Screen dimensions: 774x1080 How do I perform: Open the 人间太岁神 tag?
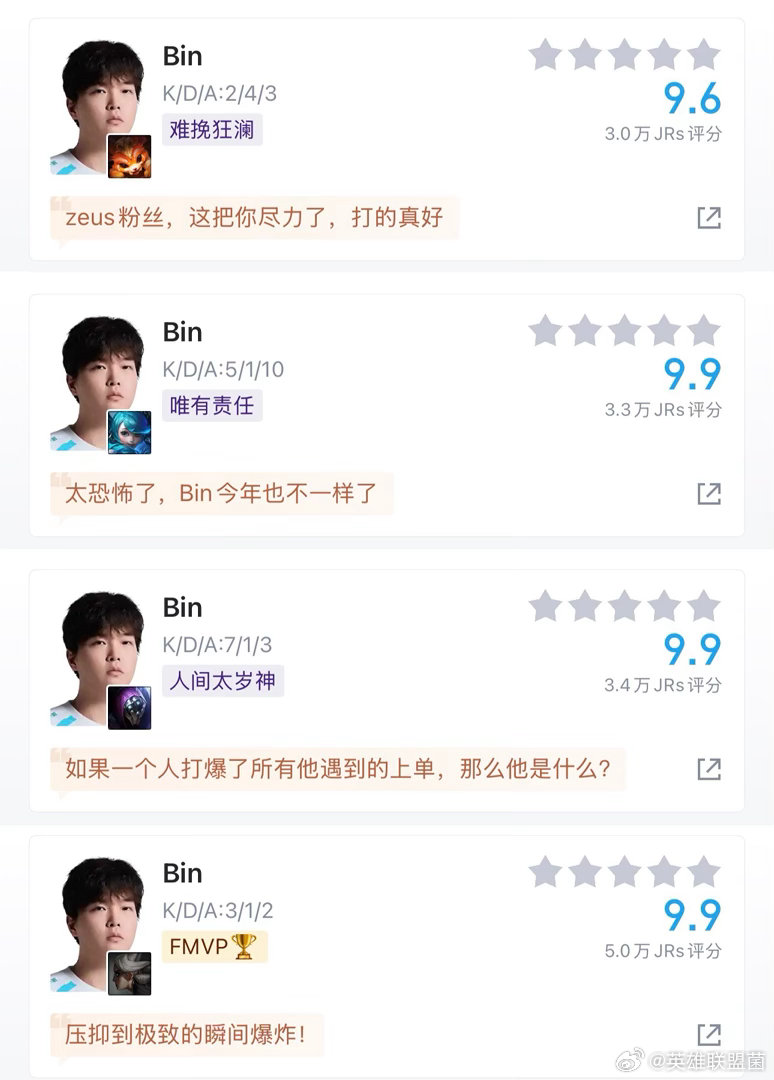pyautogui.click(x=222, y=681)
